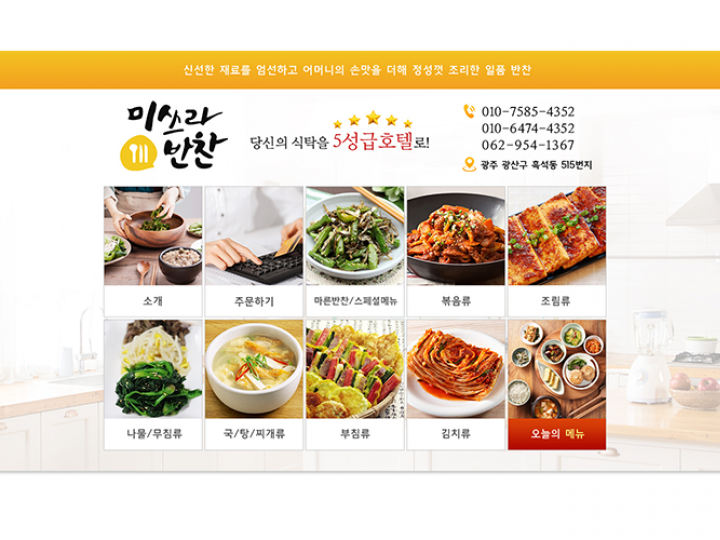Browse the 부침류 category
This screenshot has width=720, height=540.
point(354,384)
